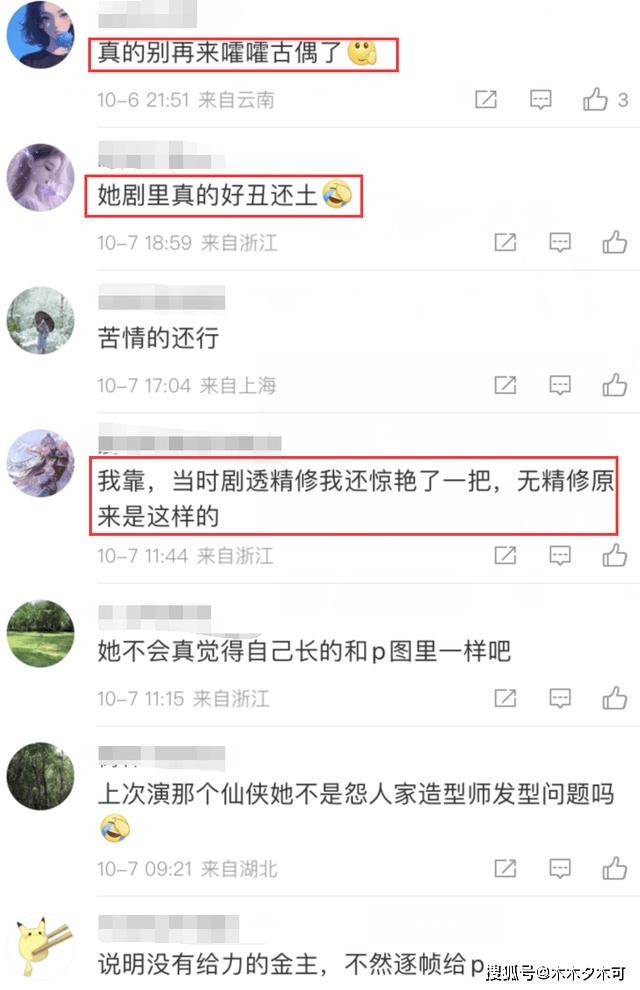Like the comment from 湖北
The width and height of the screenshot is (640, 990).
point(614,868)
